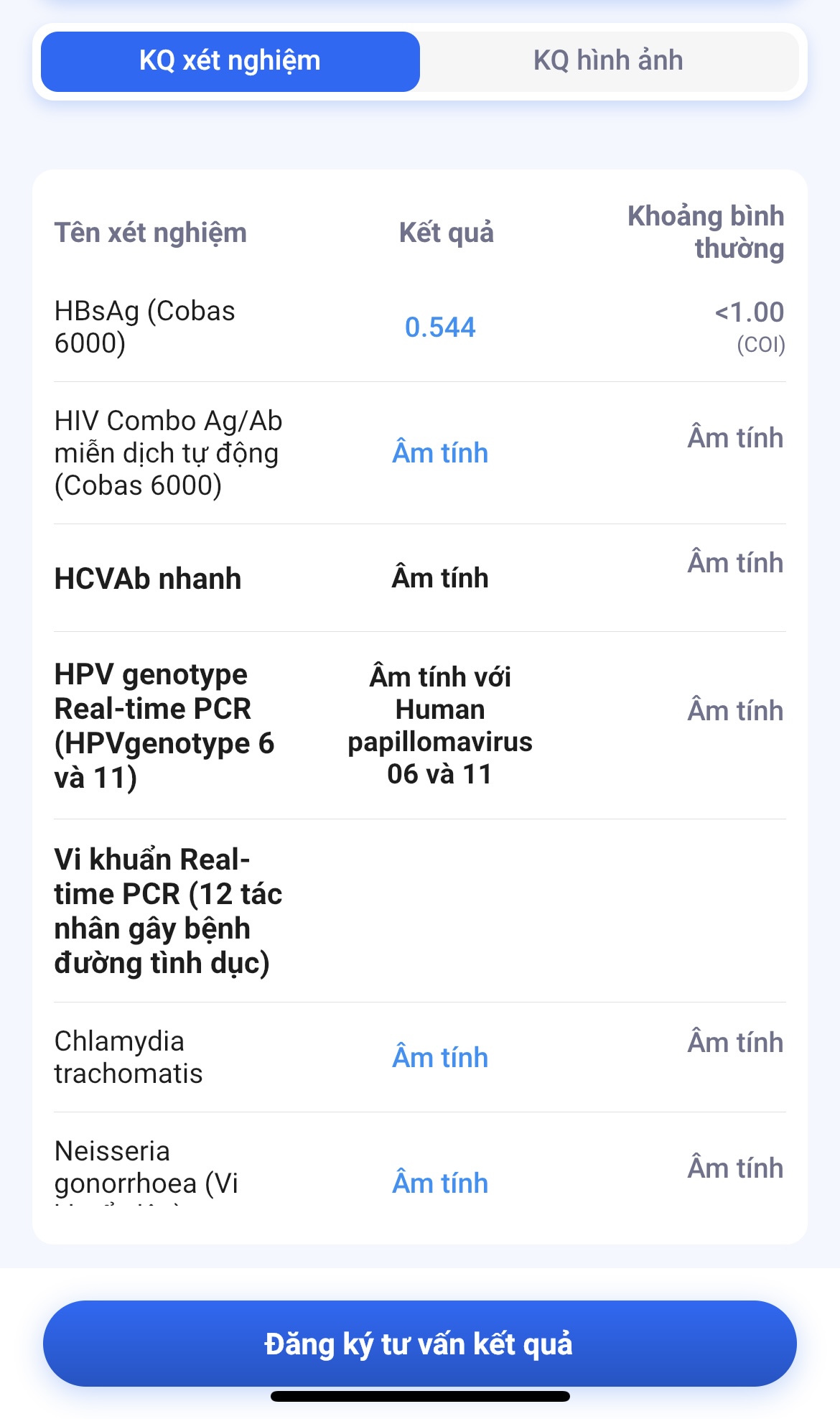This screenshot has width=840, height=1419.
Task: Switch to the KQ xét nghiệm tab
Action: point(230,62)
